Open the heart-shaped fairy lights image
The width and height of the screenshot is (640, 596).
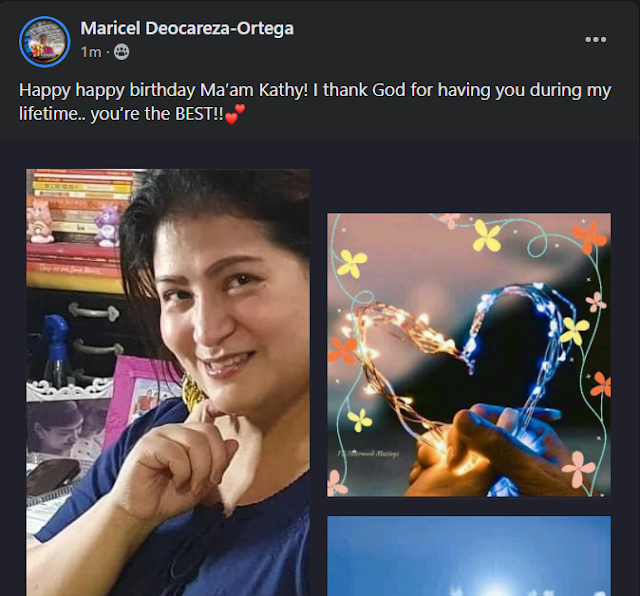point(468,354)
